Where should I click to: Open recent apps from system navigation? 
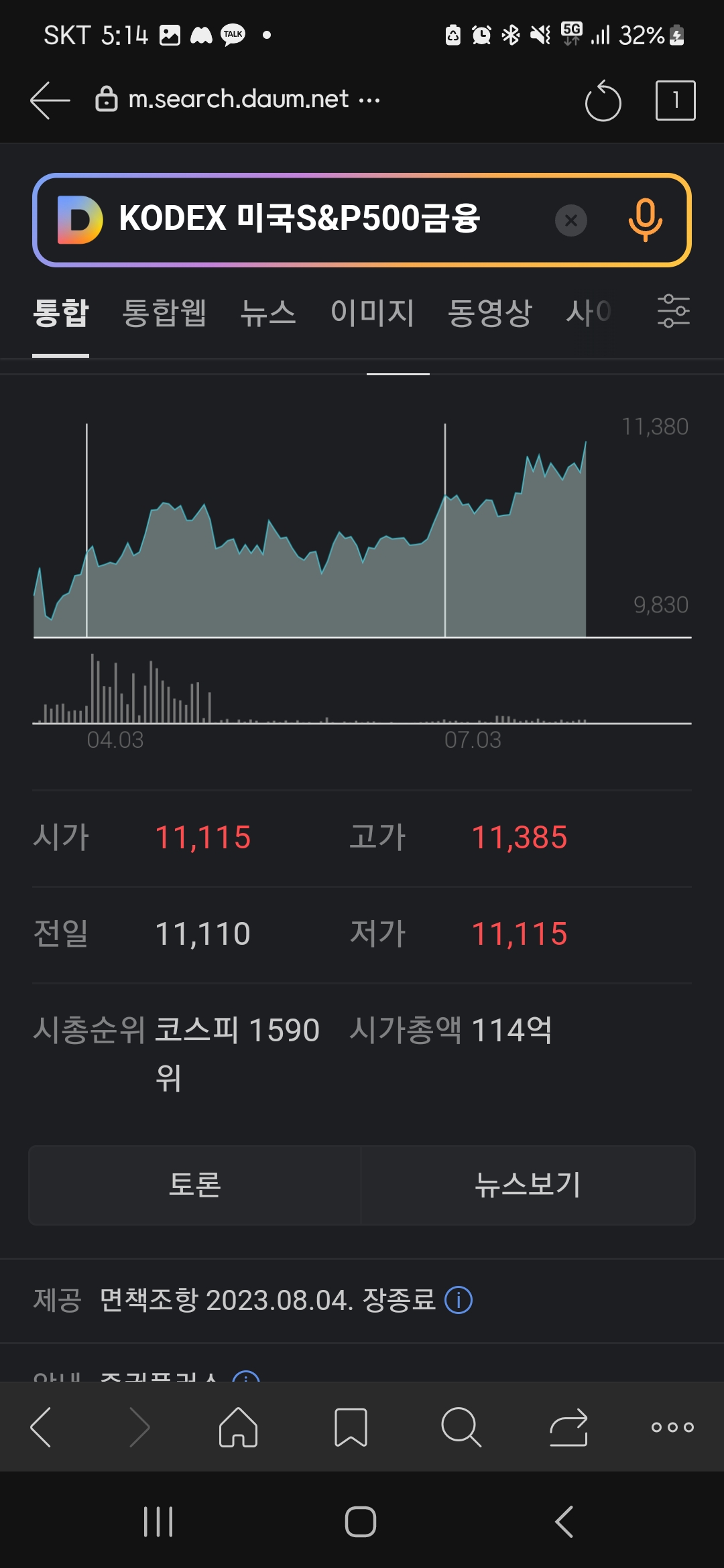click(158, 1522)
